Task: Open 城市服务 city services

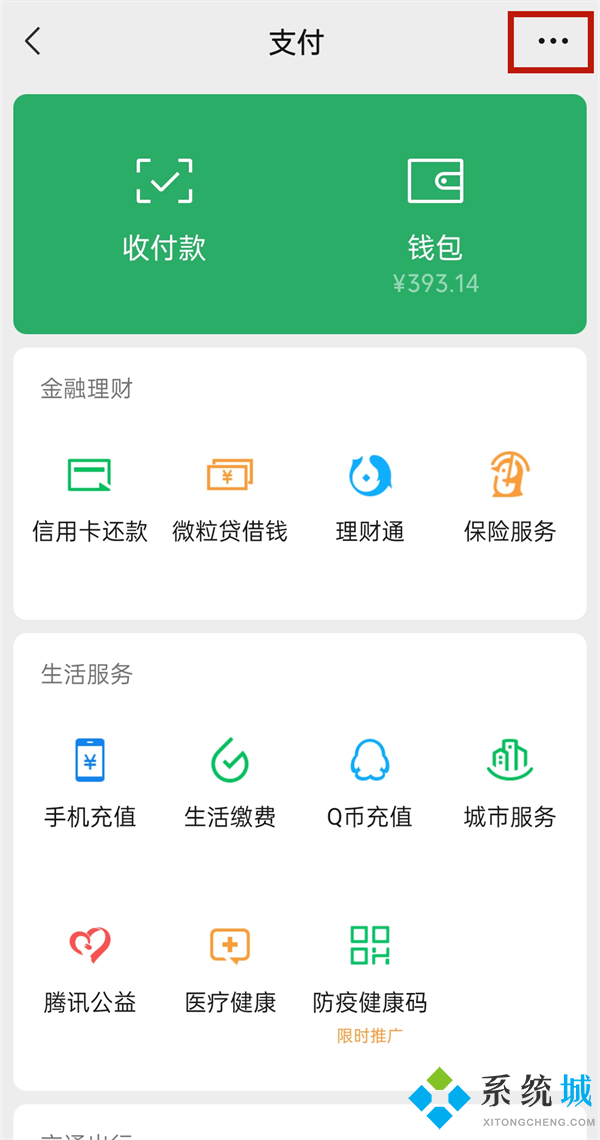Action: pyautogui.click(x=510, y=783)
